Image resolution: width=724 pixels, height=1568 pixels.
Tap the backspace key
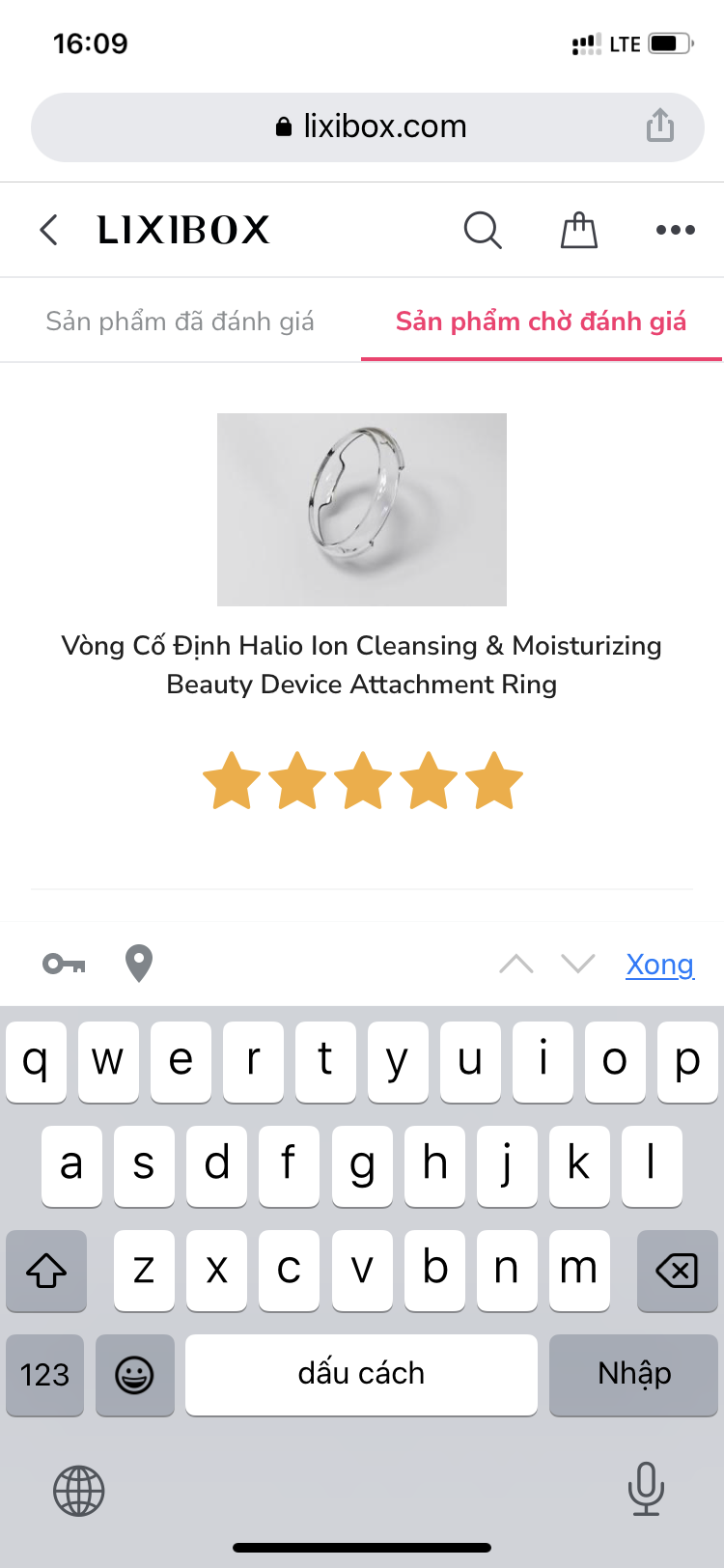(677, 1271)
